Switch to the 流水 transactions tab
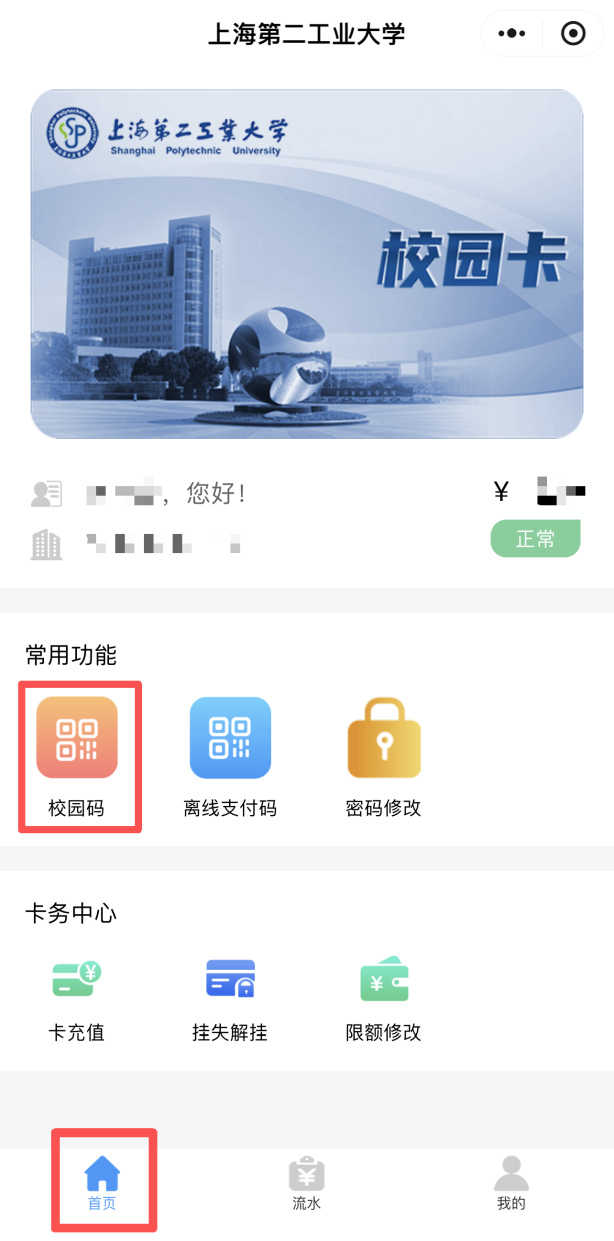The image size is (614, 1241). coord(307,1182)
